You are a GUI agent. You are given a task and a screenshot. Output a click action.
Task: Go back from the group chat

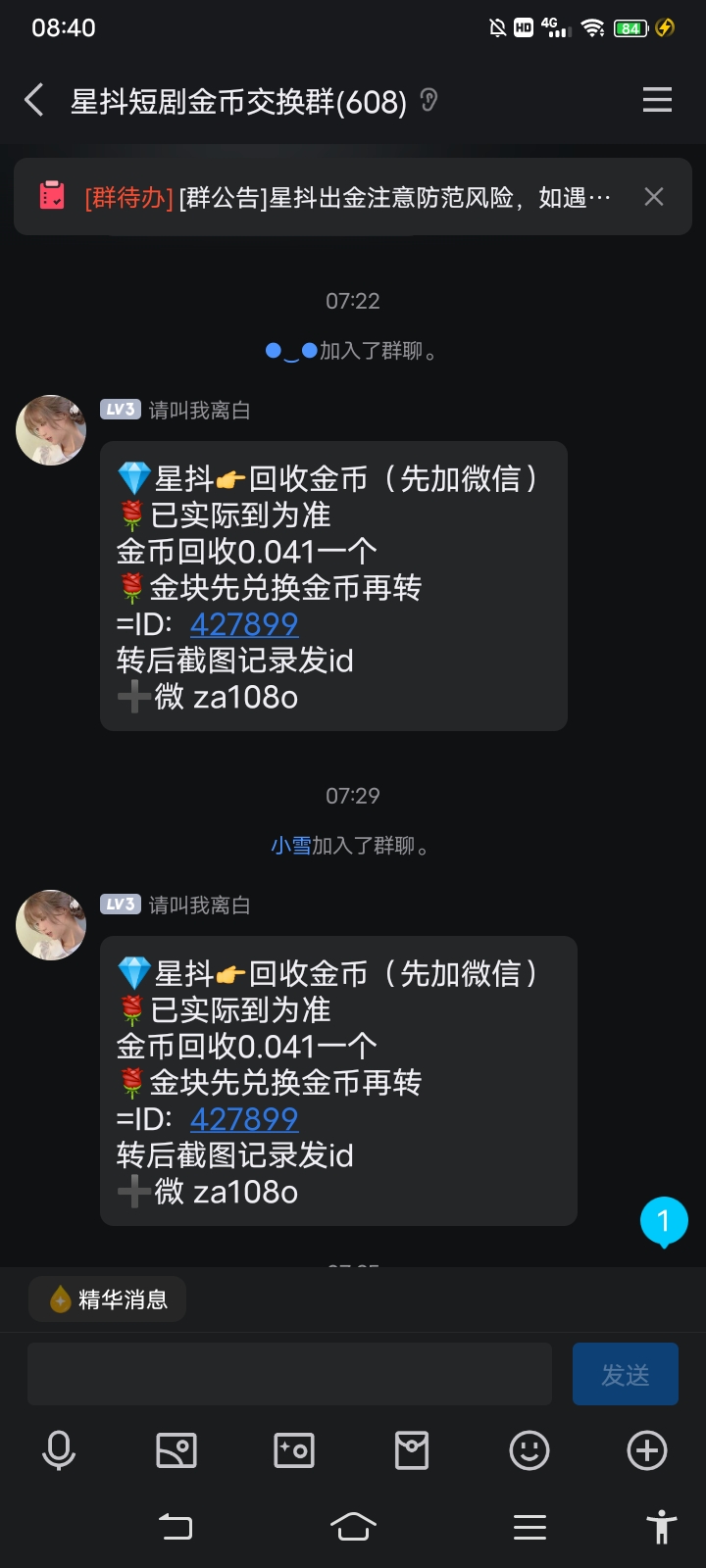tap(34, 100)
